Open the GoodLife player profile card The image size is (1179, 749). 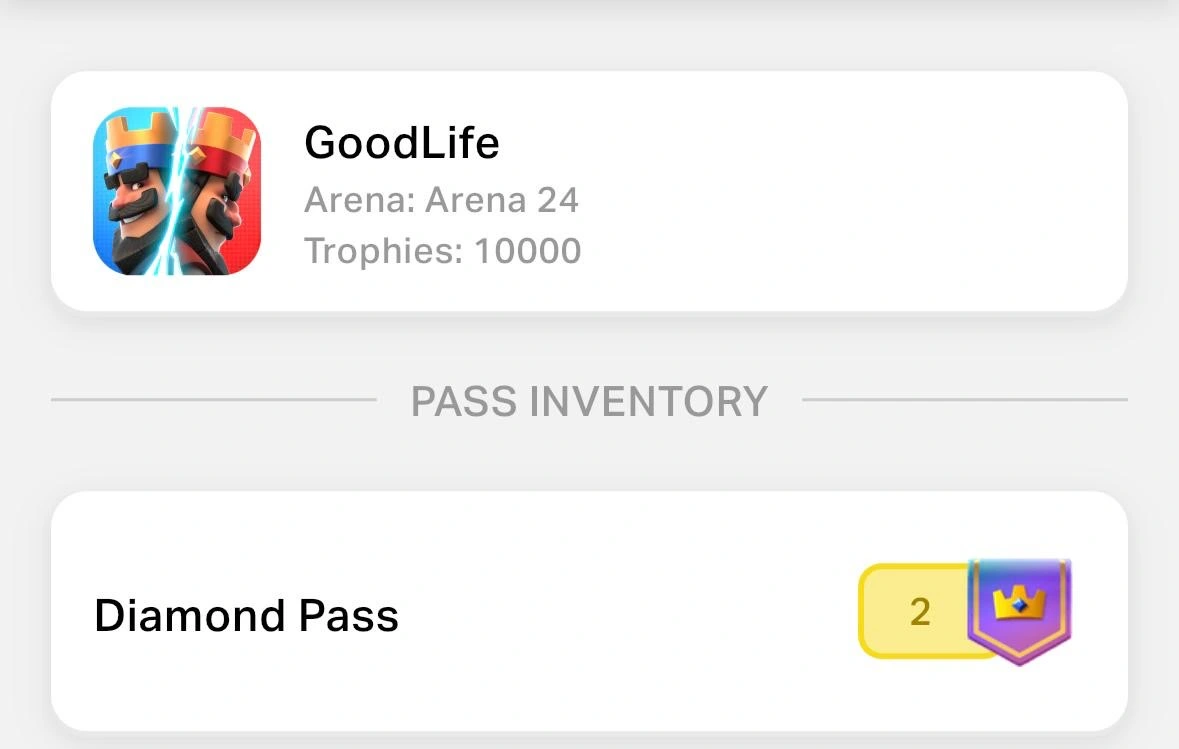(x=588, y=191)
